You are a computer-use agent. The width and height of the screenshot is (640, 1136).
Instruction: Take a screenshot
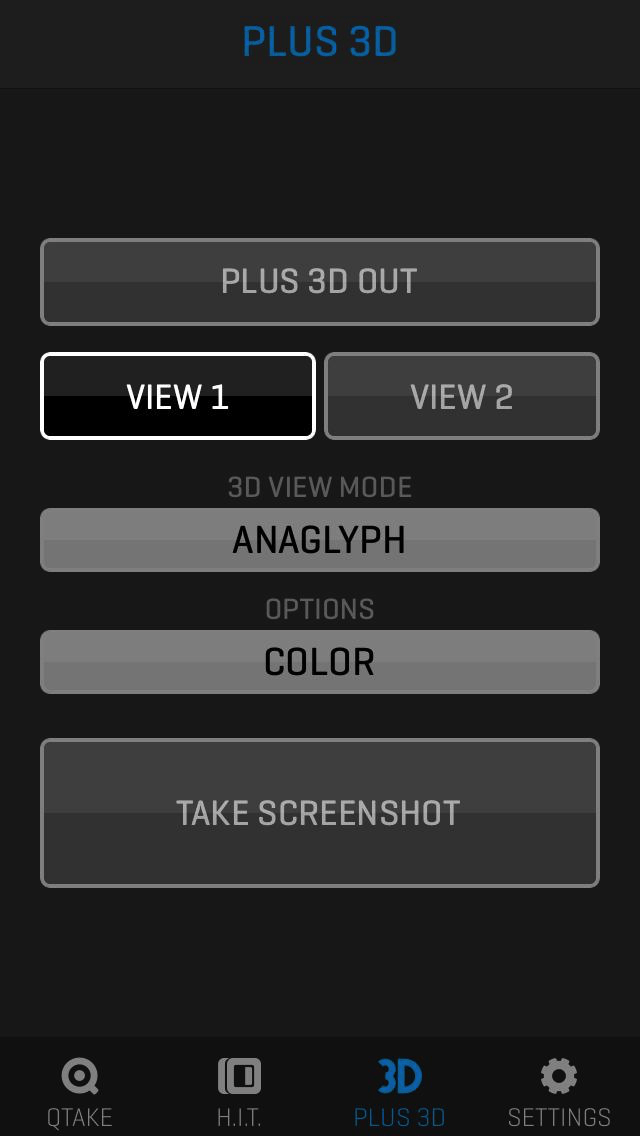pyautogui.click(x=320, y=813)
